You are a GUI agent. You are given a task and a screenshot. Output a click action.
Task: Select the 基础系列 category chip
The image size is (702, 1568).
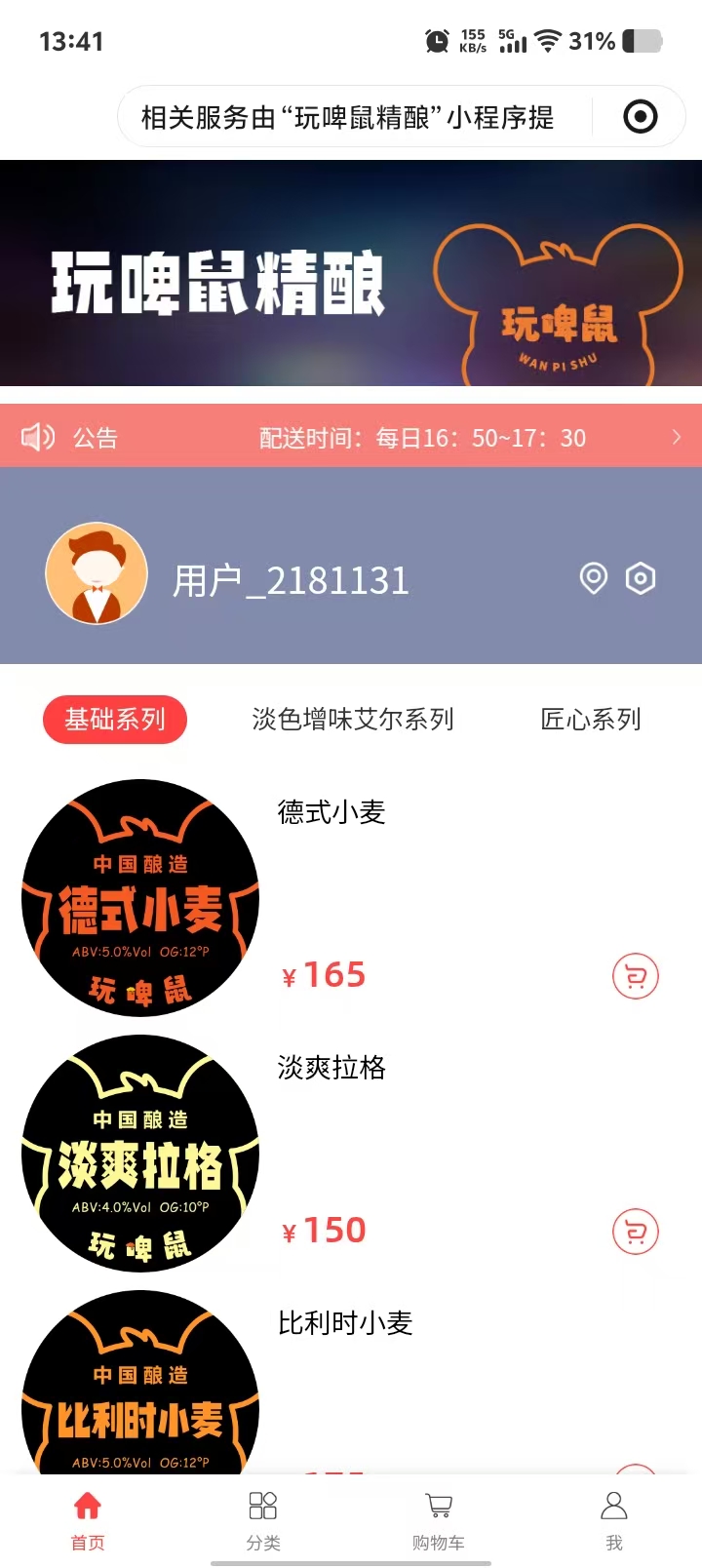tap(115, 720)
